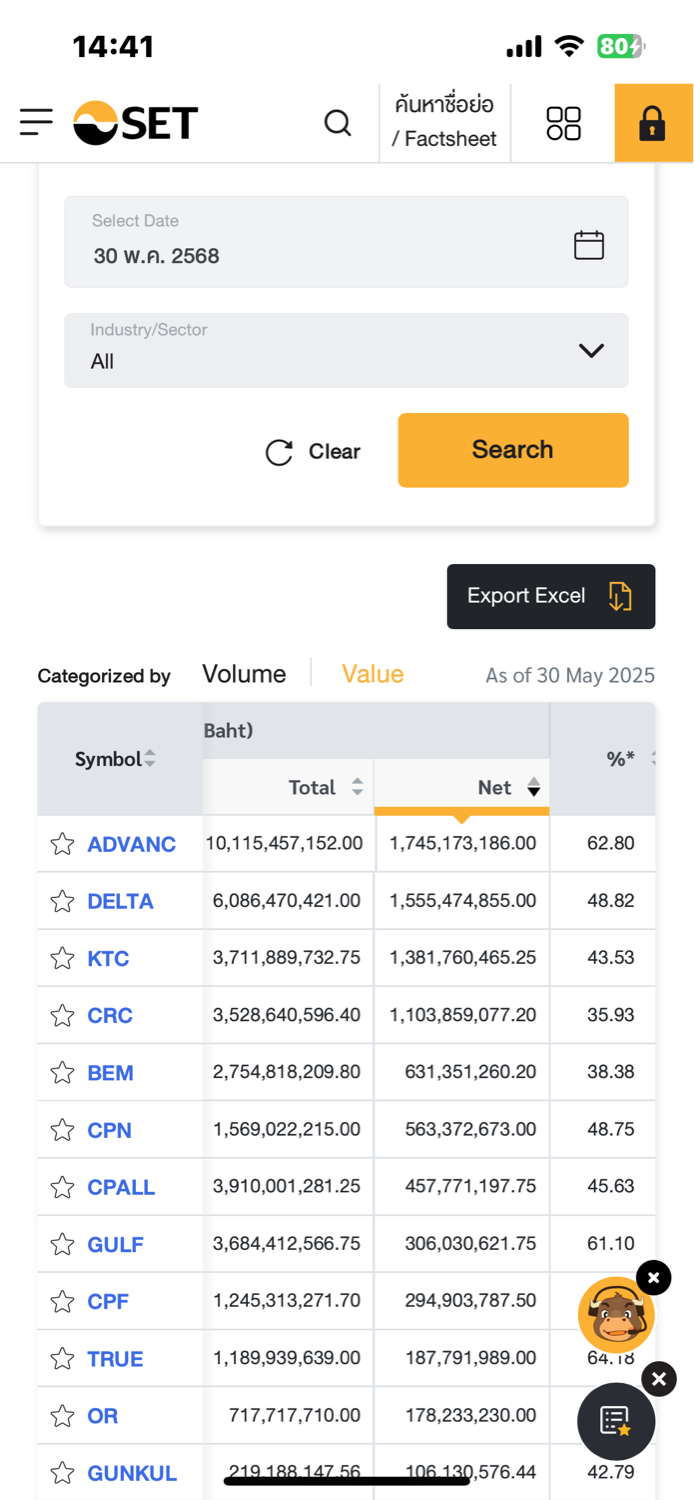Open the Select Date picker
Screen dimensions: 694x1500
coord(346,242)
